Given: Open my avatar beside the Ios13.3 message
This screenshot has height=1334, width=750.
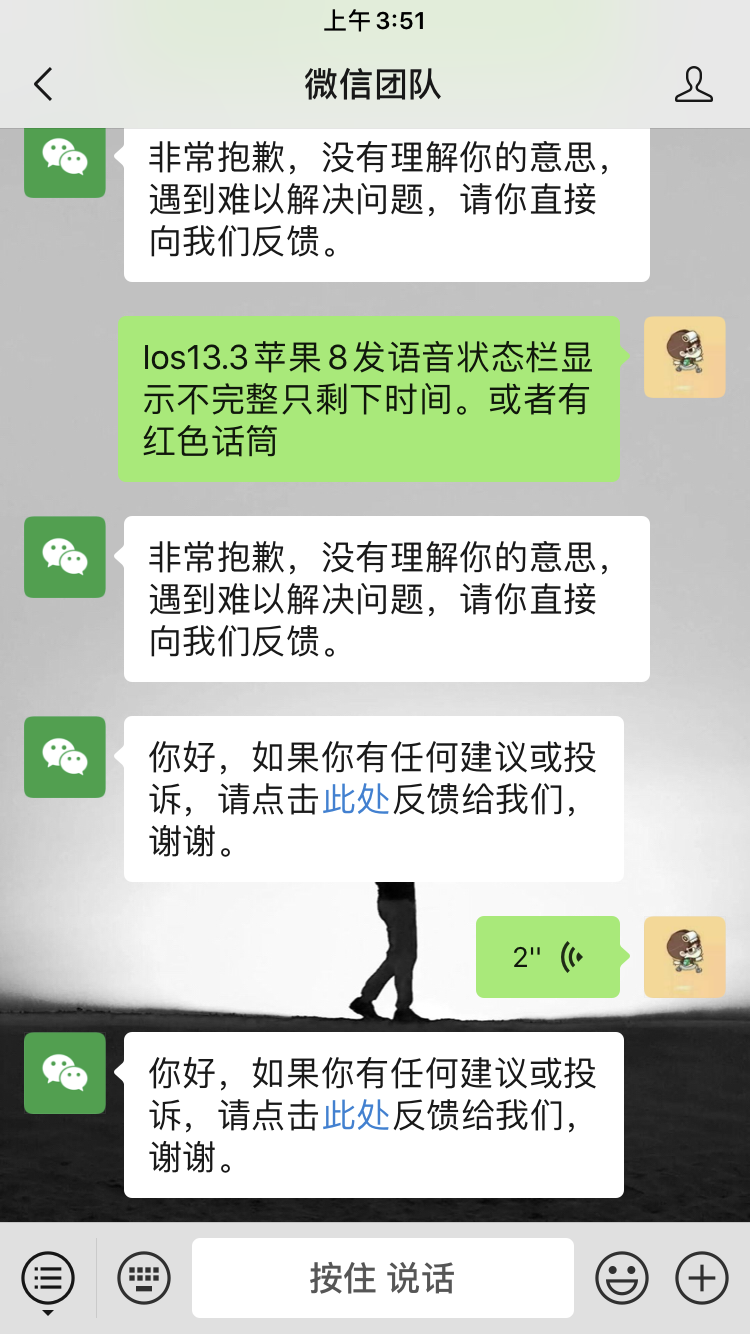Looking at the screenshot, I should [684, 357].
